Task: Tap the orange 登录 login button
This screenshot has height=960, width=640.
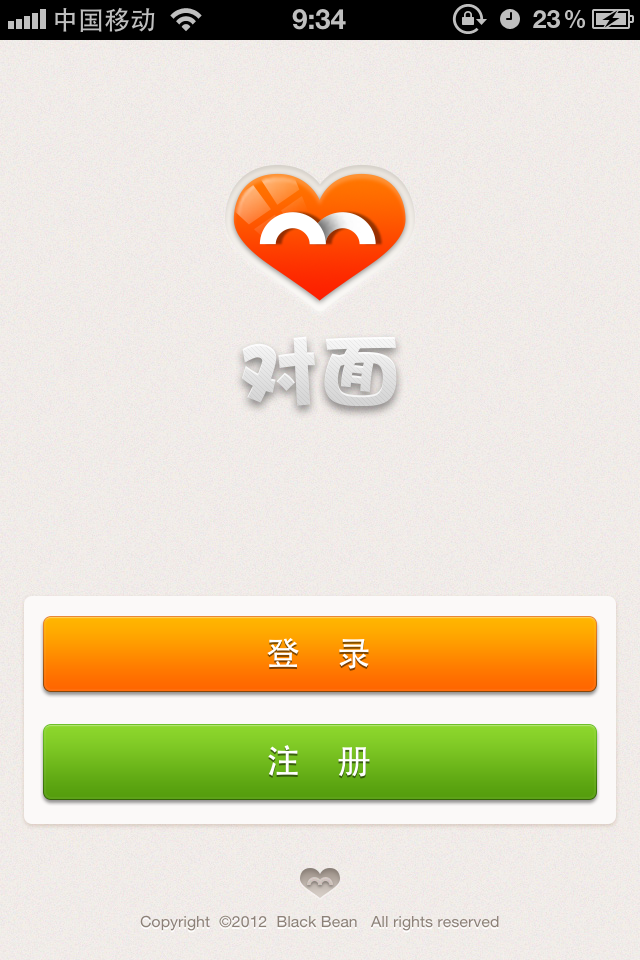Action: (x=320, y=654)
